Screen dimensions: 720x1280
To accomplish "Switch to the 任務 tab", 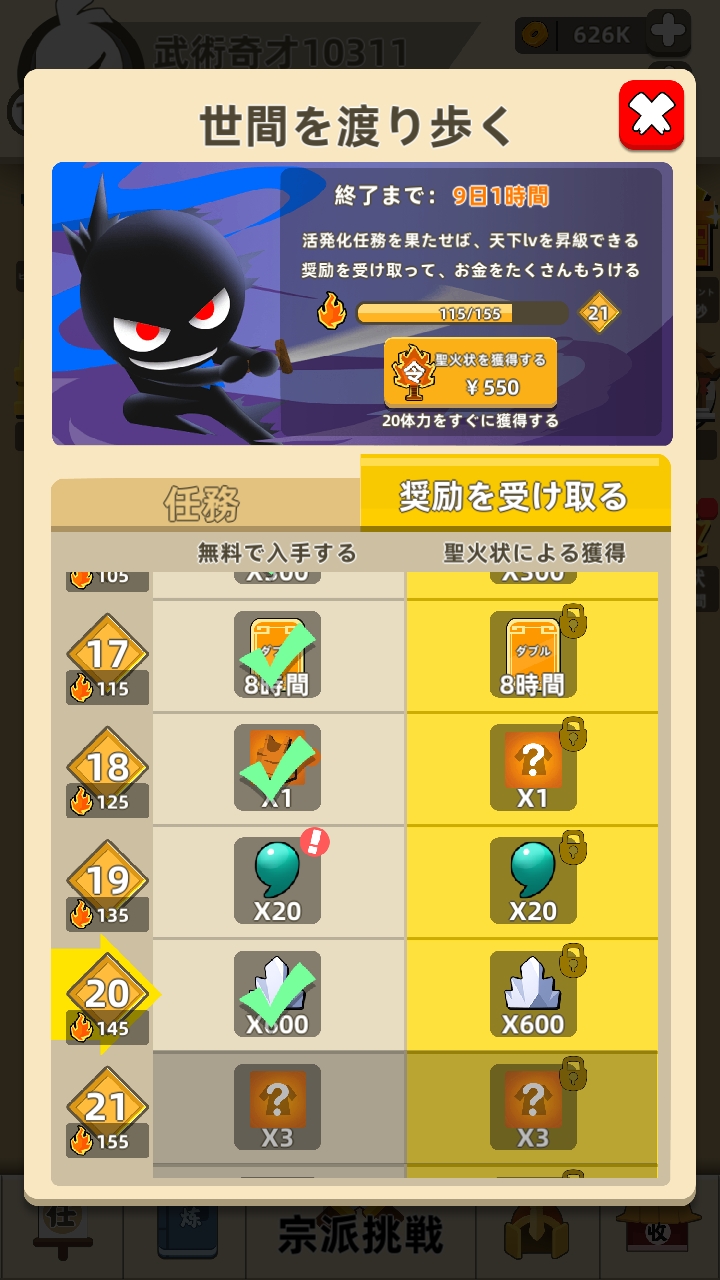I will click(x=204, y=504).
